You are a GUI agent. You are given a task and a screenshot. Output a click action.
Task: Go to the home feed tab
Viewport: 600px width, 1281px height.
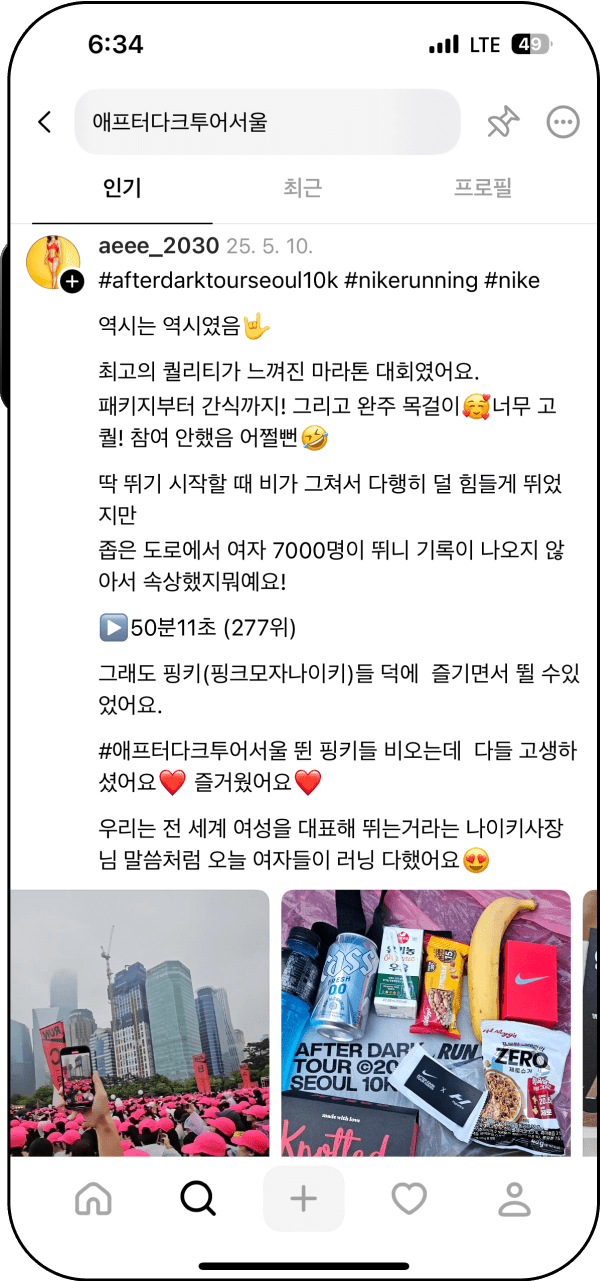click(93, 1197)
